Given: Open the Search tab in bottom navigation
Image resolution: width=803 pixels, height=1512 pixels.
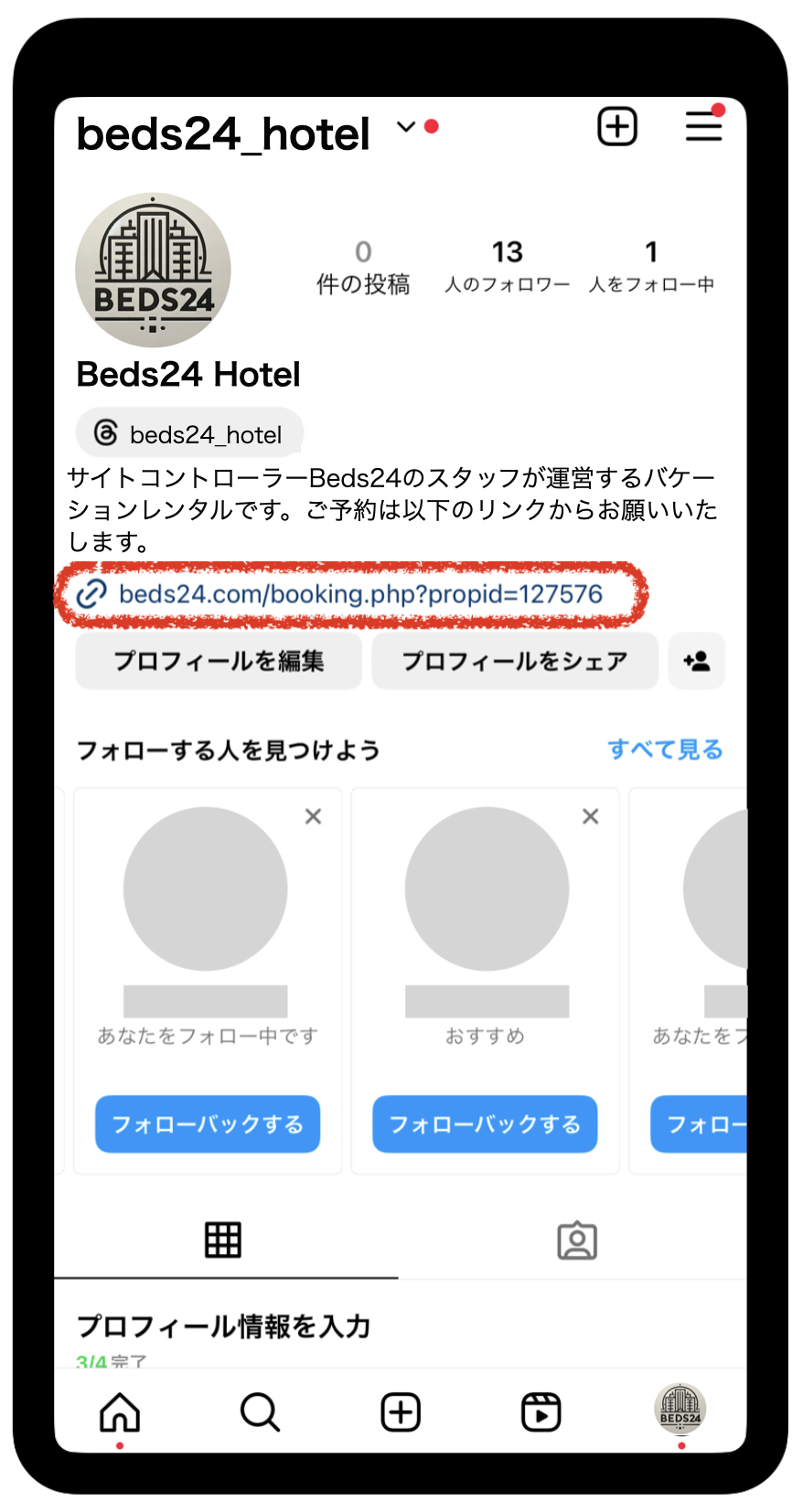Looking at the screenshot, I should tap(260, 1411).
